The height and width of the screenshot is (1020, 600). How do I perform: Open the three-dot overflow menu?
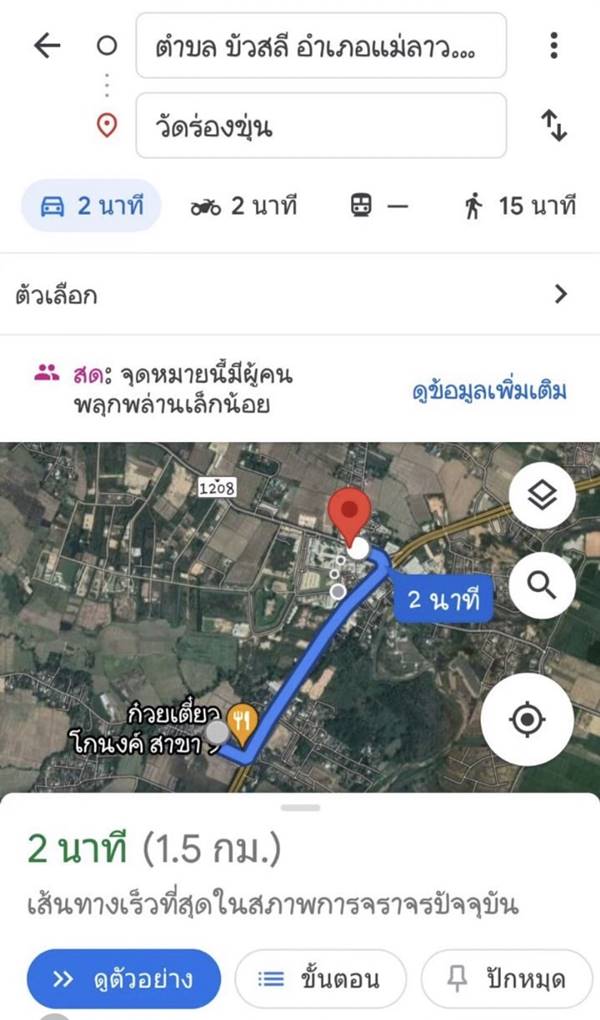(x=554, y=46)
